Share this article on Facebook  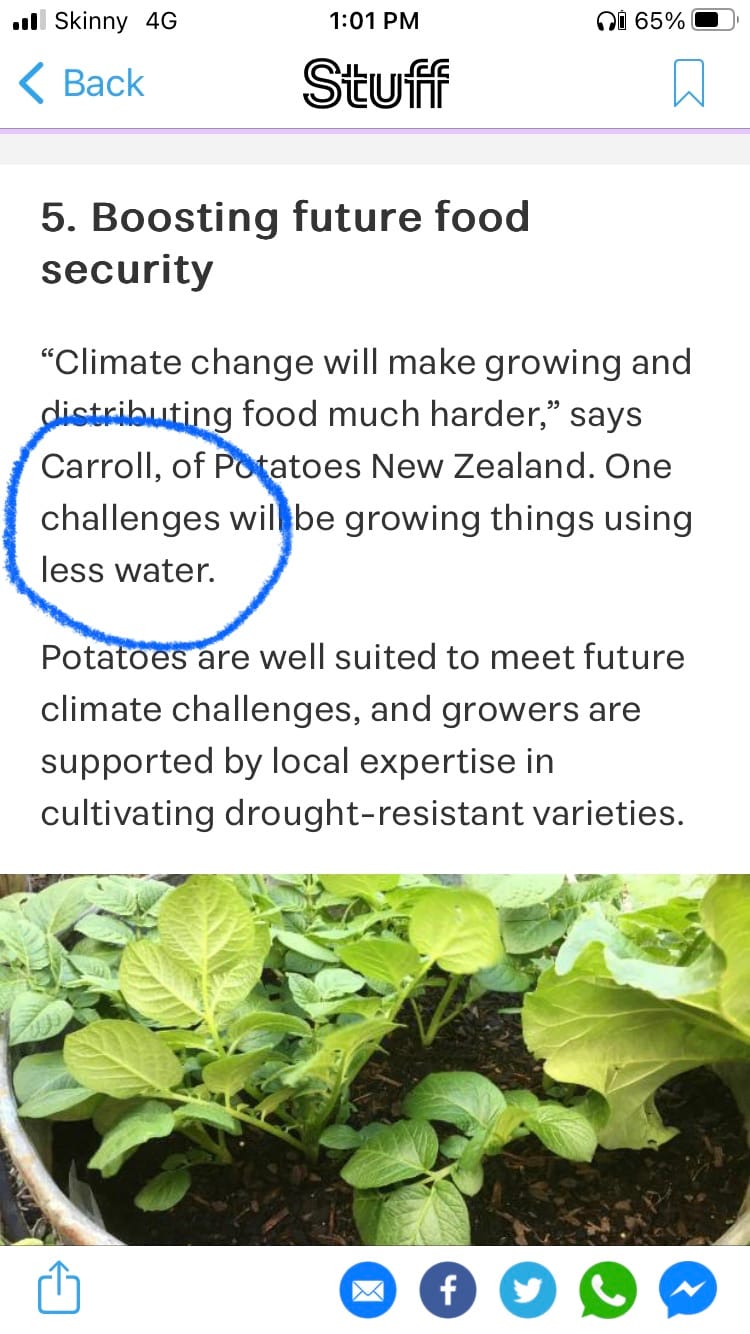point(448,1291)
